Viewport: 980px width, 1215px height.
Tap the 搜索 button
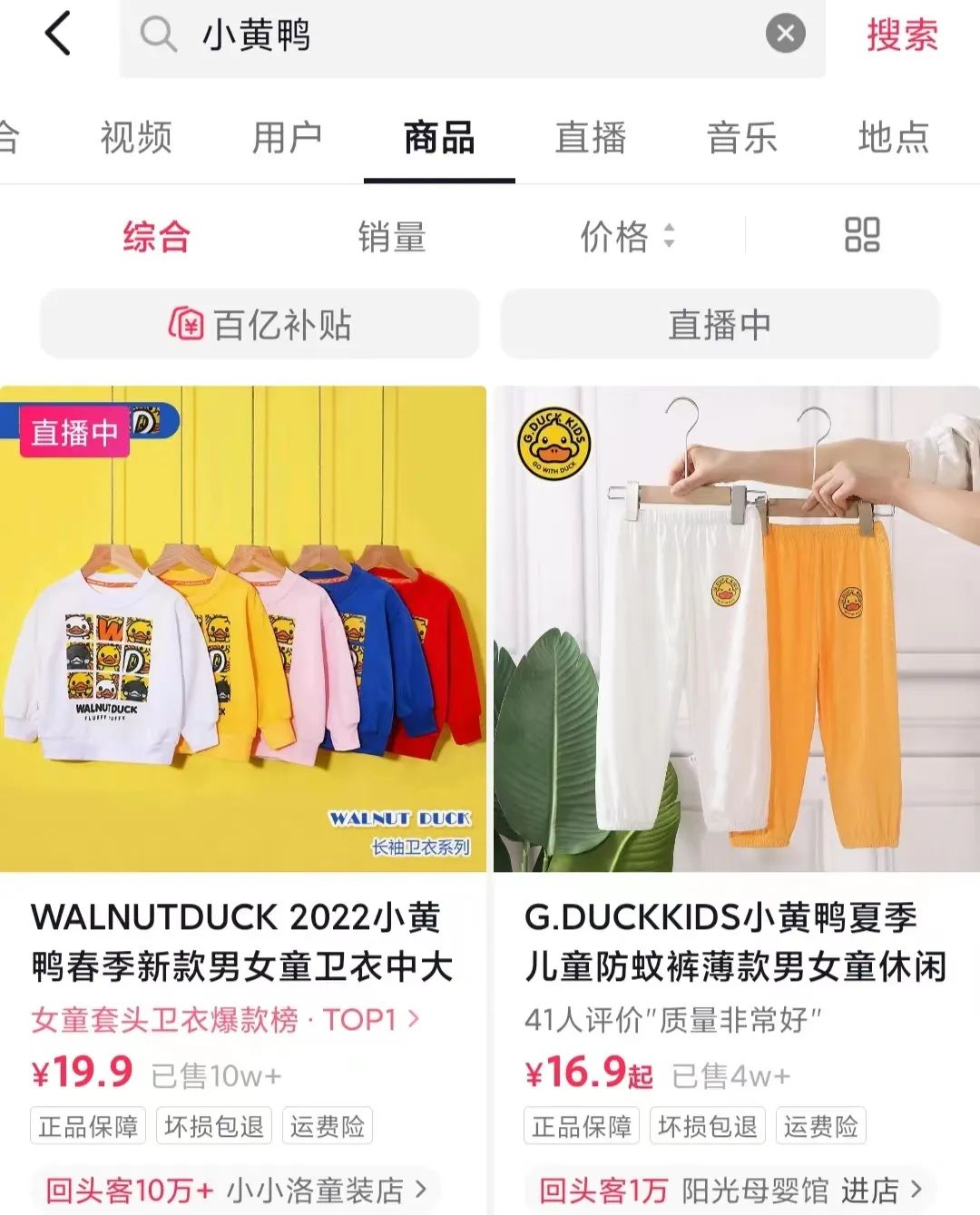coord(901,35)
